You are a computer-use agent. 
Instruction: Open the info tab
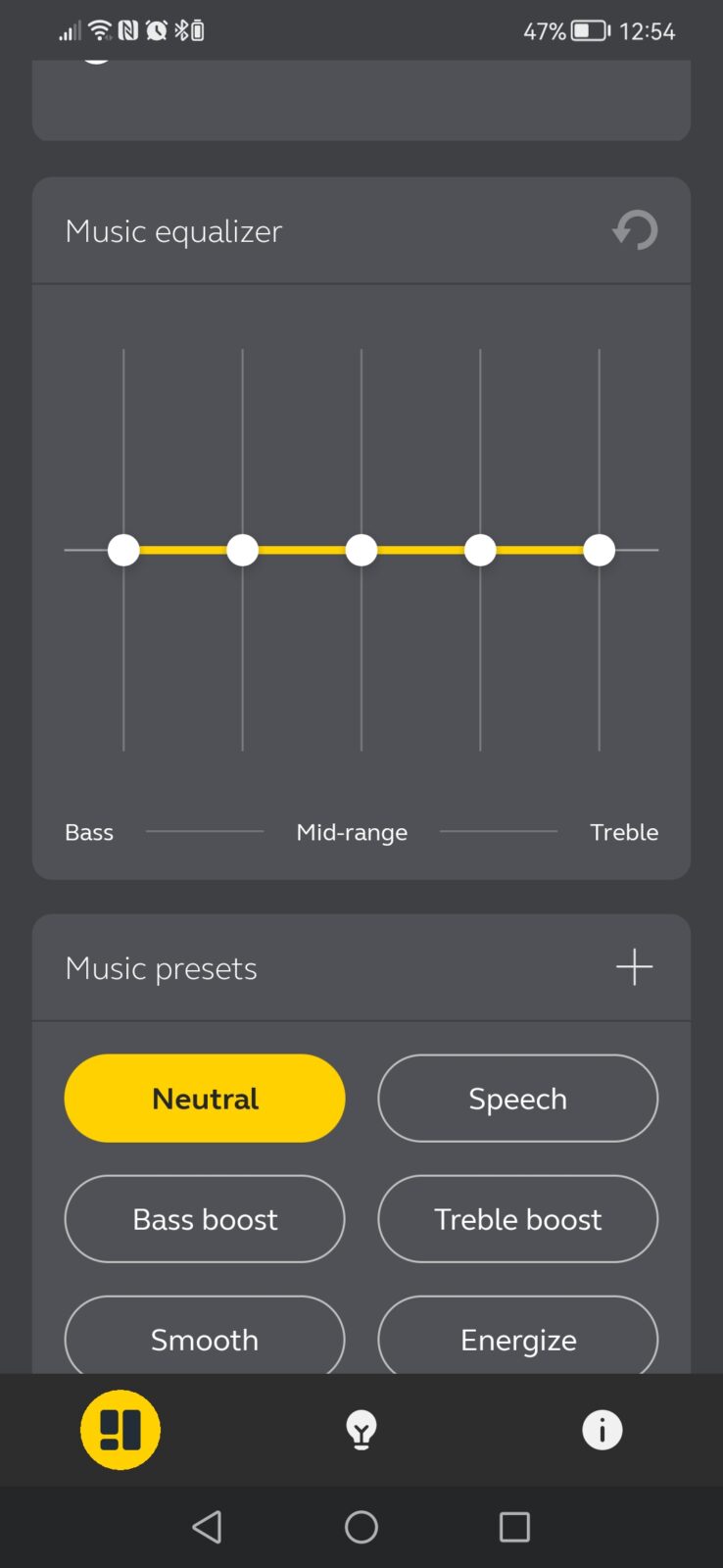pyautogui.click(x=602, y=1430)
